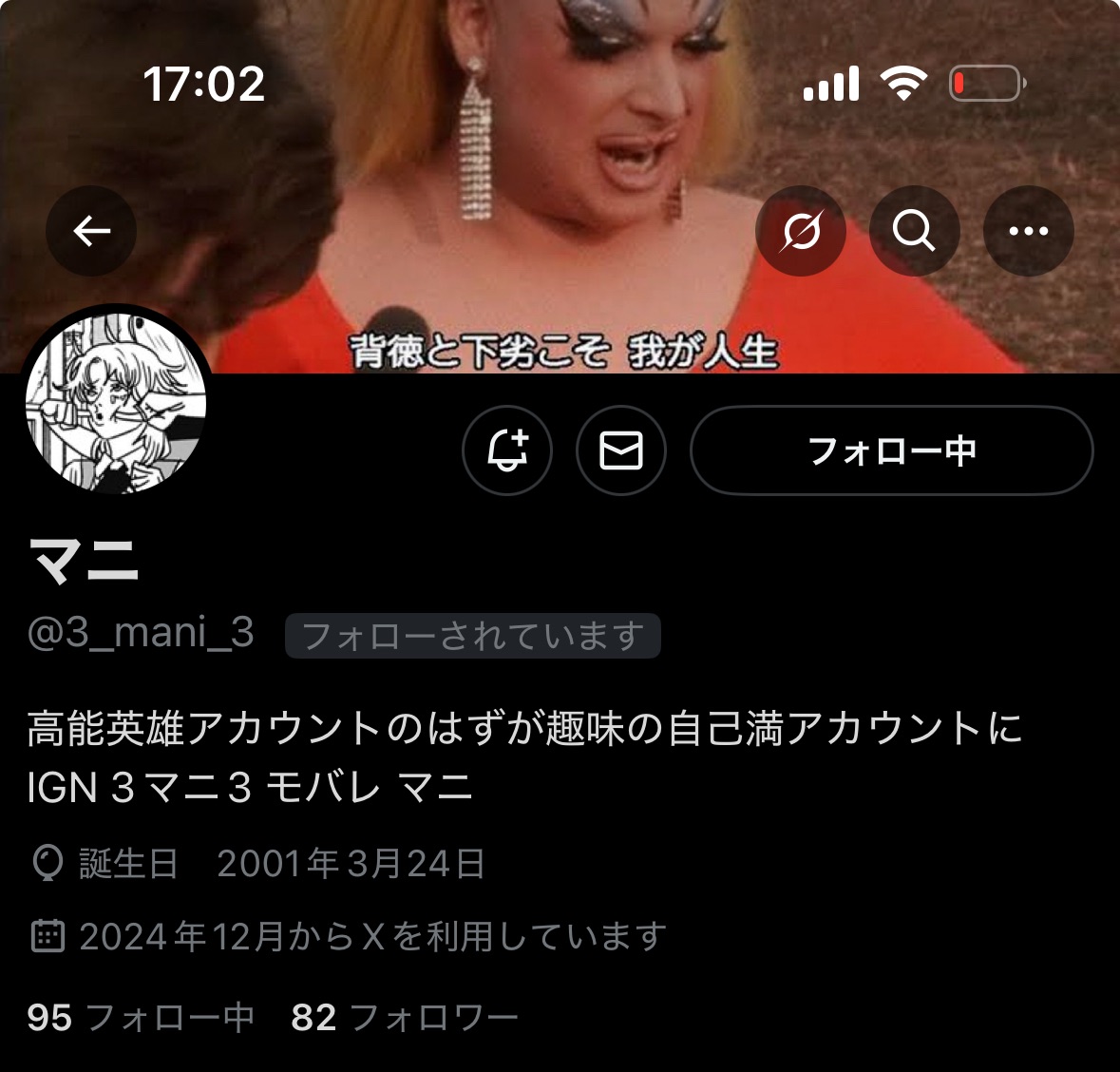Tap the フォロー中 button
This screenshot has width=1120, height=1072.
point(891,450)
